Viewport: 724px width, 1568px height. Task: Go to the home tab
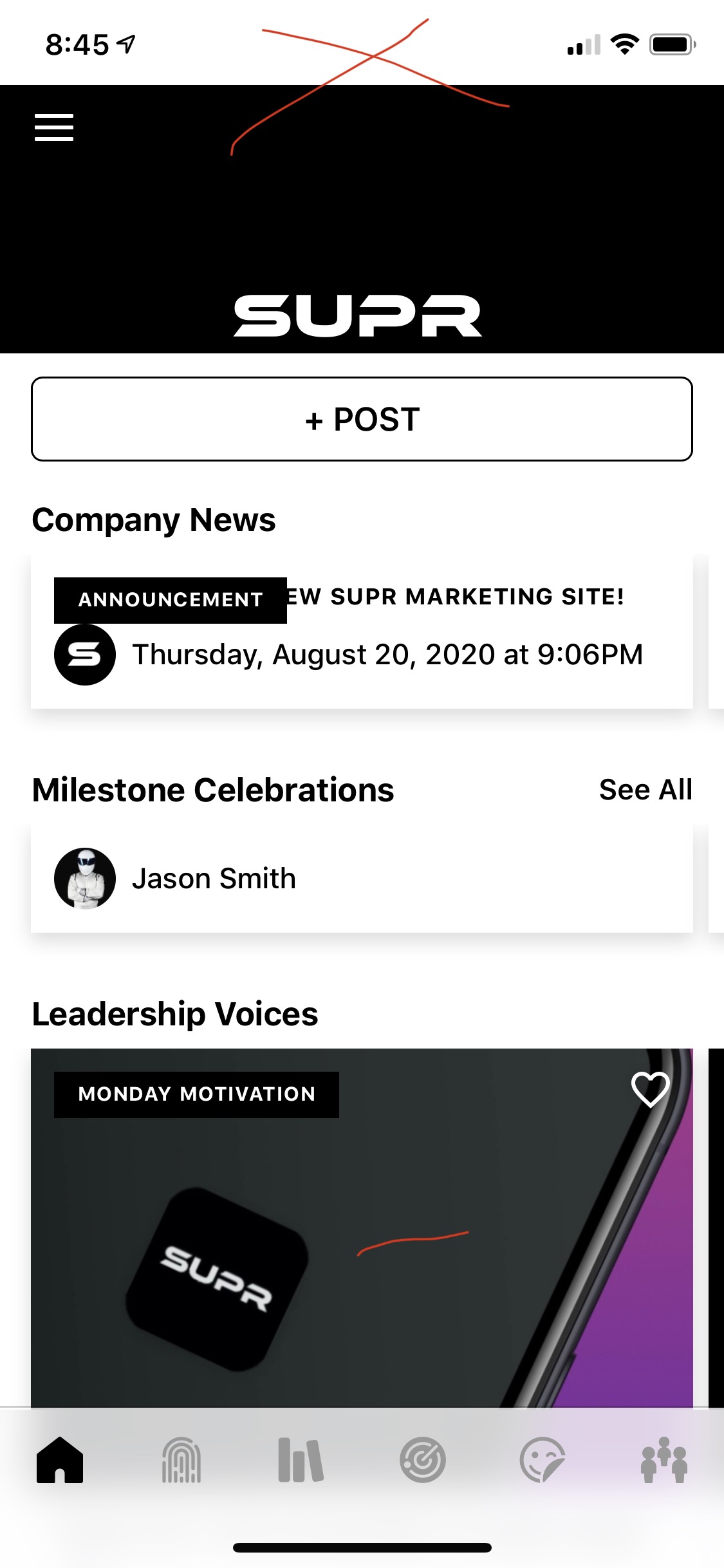(x=60, y=1460)
